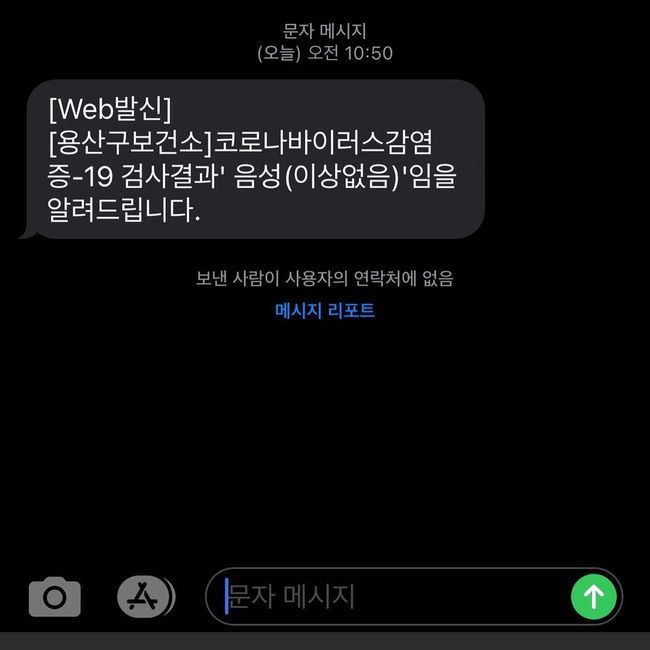650x650 pixels.
Task: Open the camera to attach a photo
Action: (55, 597)
